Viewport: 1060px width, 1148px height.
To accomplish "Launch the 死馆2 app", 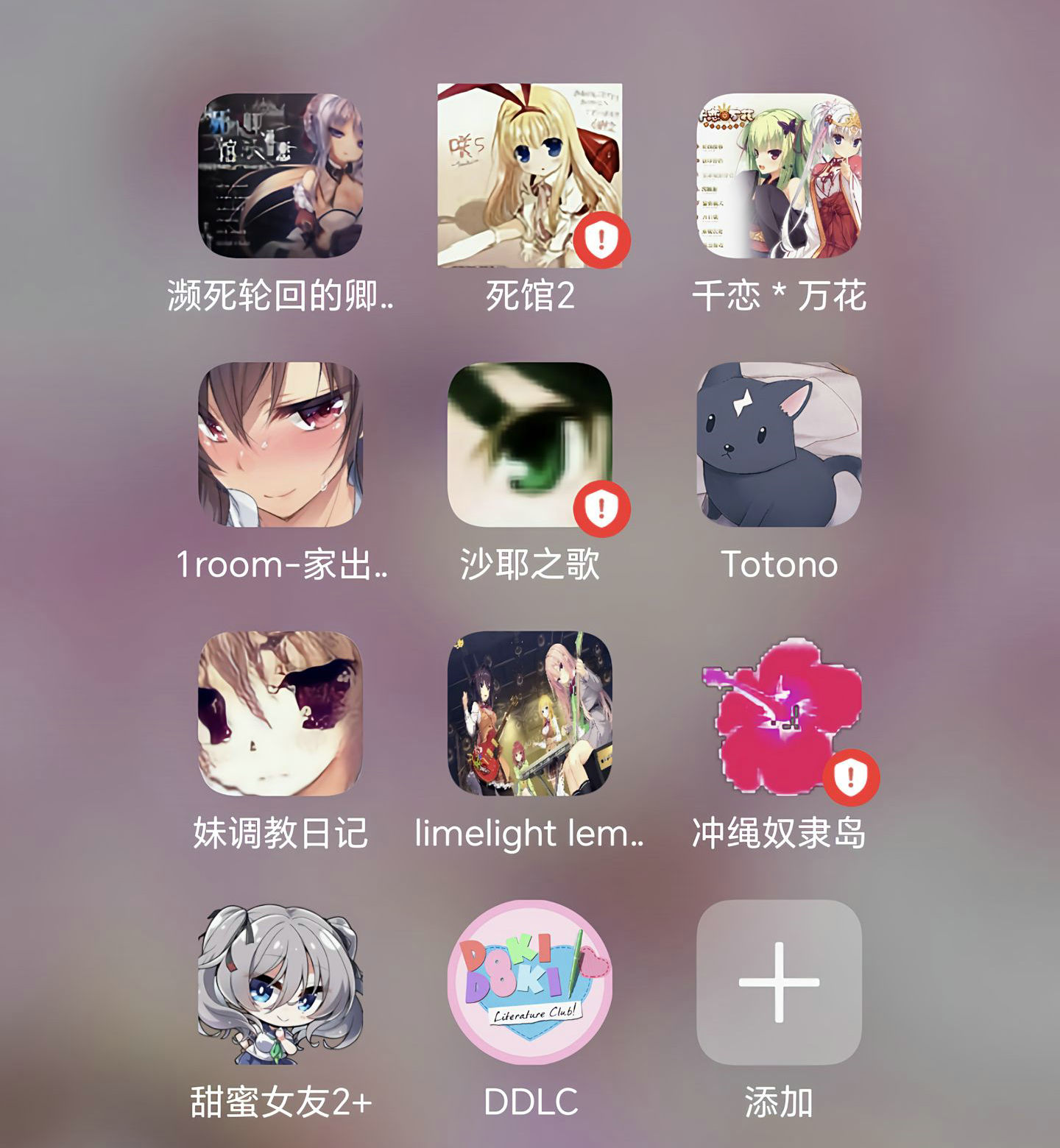I will (529, 175).
